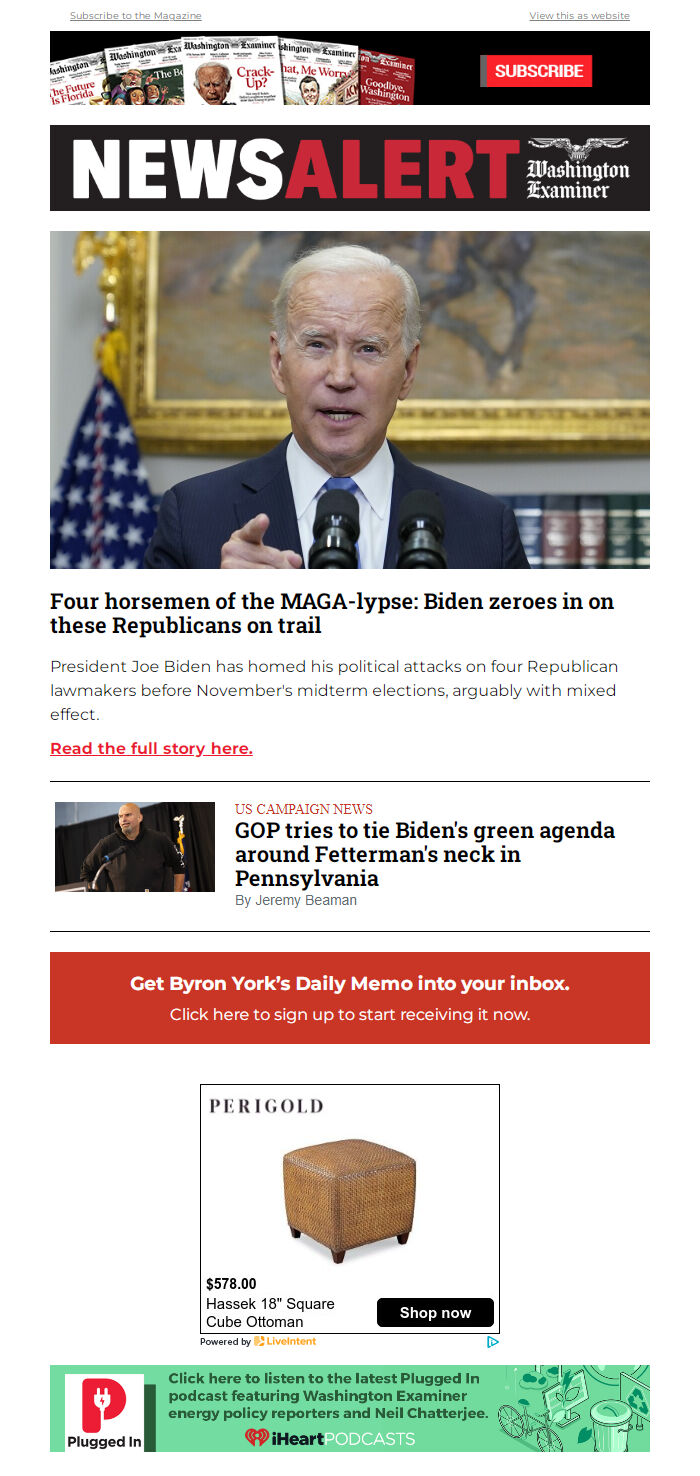Viewport: 700px width, 1476px height.
Task: Sign up for Byron York's Daily Memo
Action: [350, 998]
